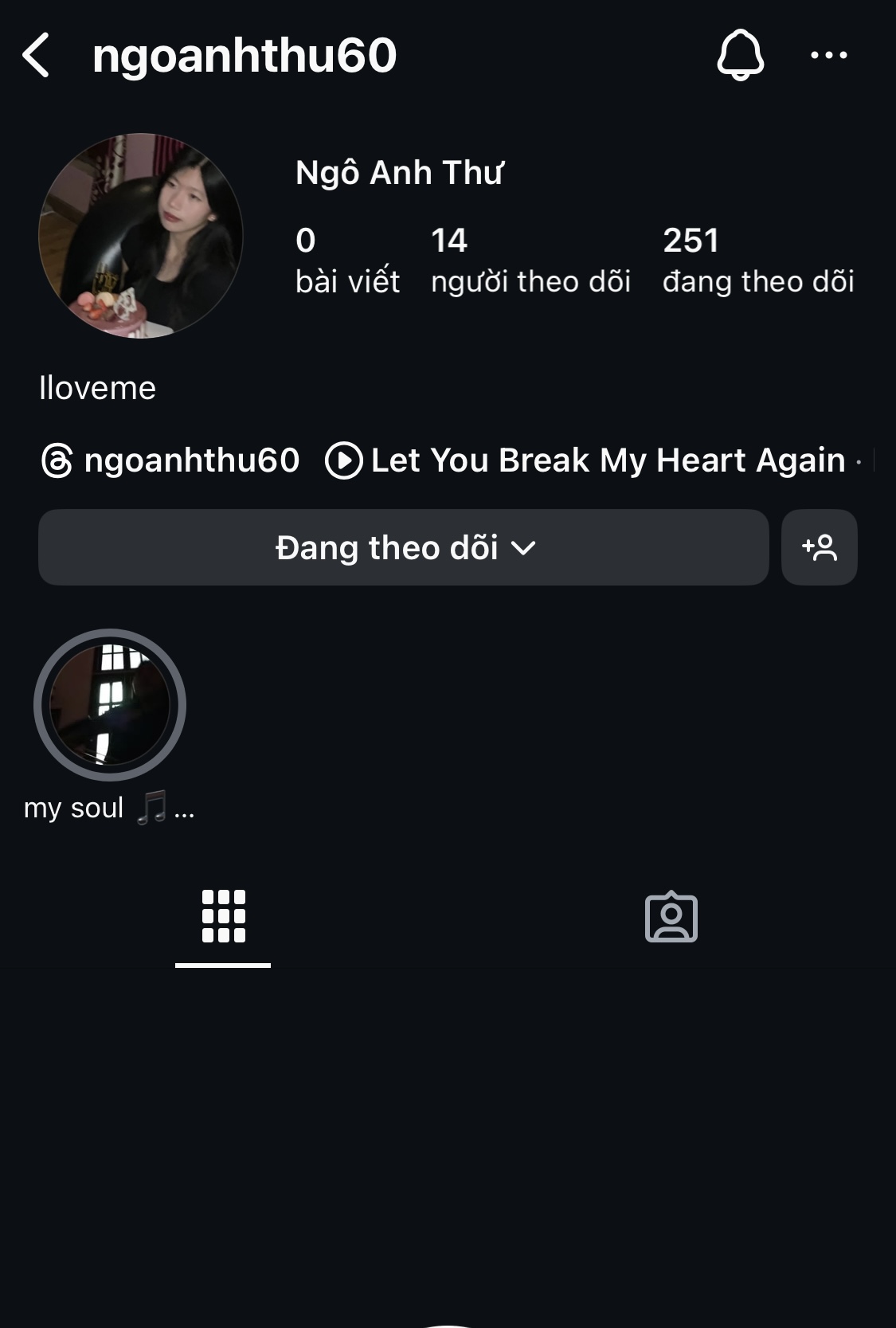The image size is (896, 1328).
Task: Show suggested accounts with add-person button
Action: [819, 547]
